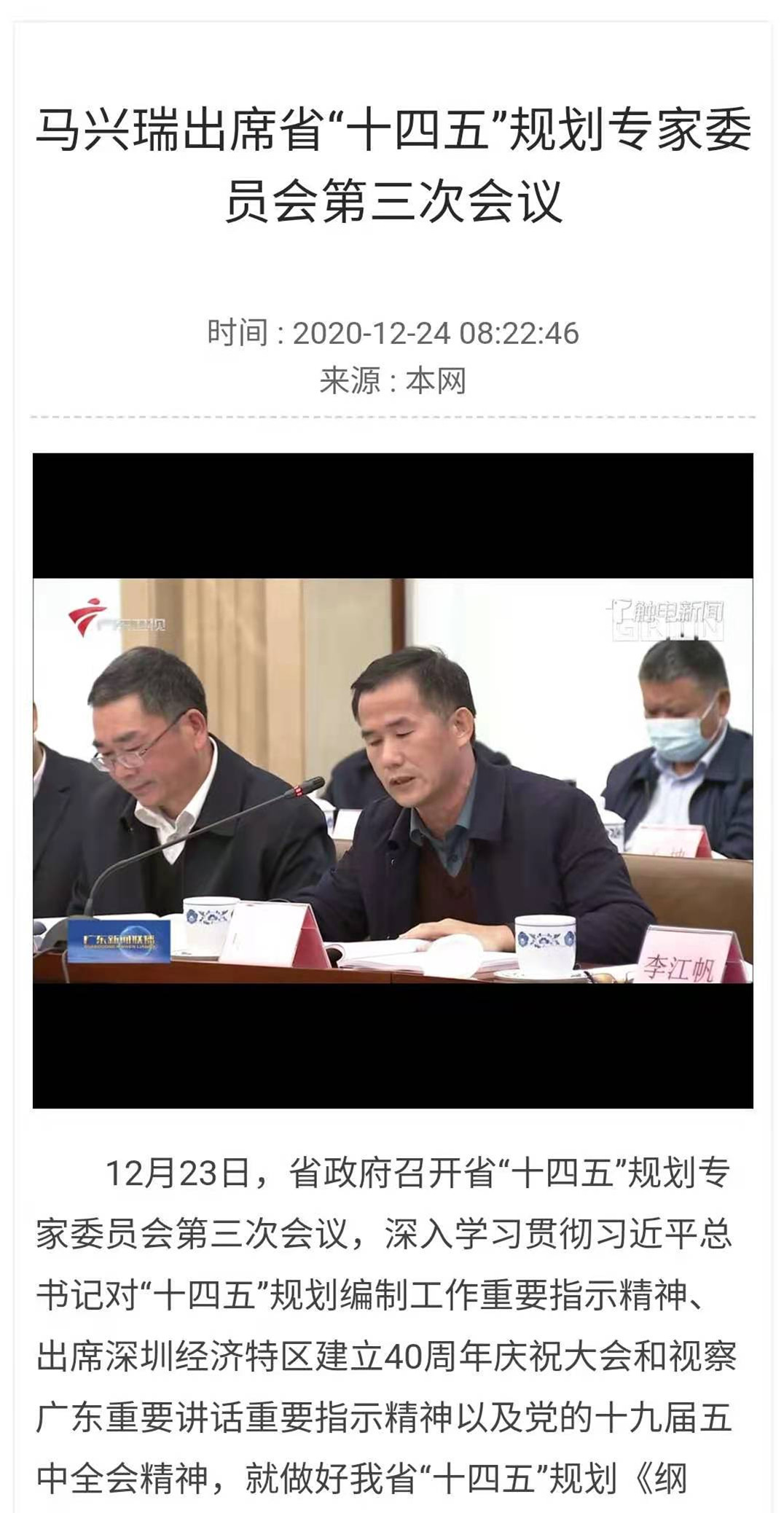The width and height of the screenshot is (784, 1513).
Task: Open the embedded meeting news video
Action: coord(393,781)
